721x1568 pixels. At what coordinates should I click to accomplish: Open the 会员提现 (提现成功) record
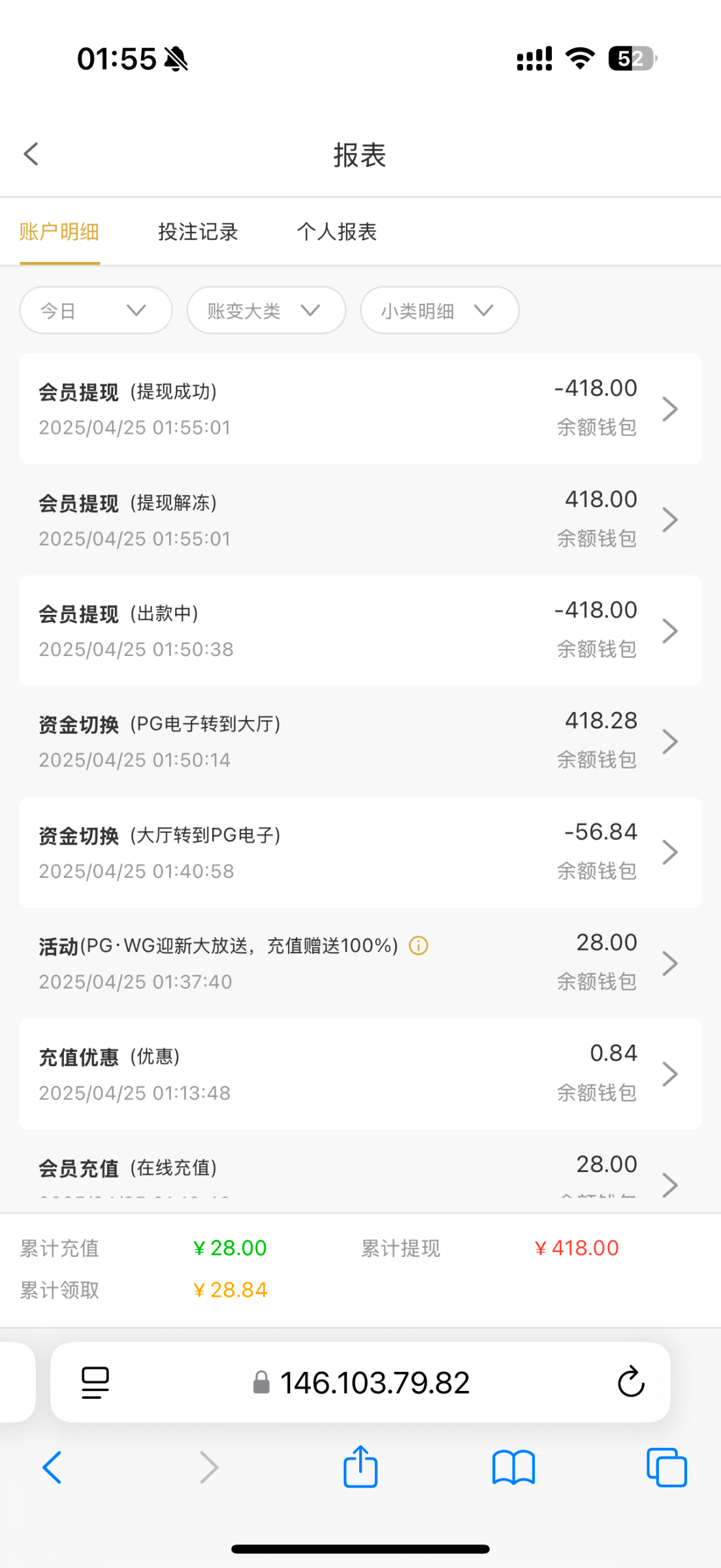(x=360, y=409)
